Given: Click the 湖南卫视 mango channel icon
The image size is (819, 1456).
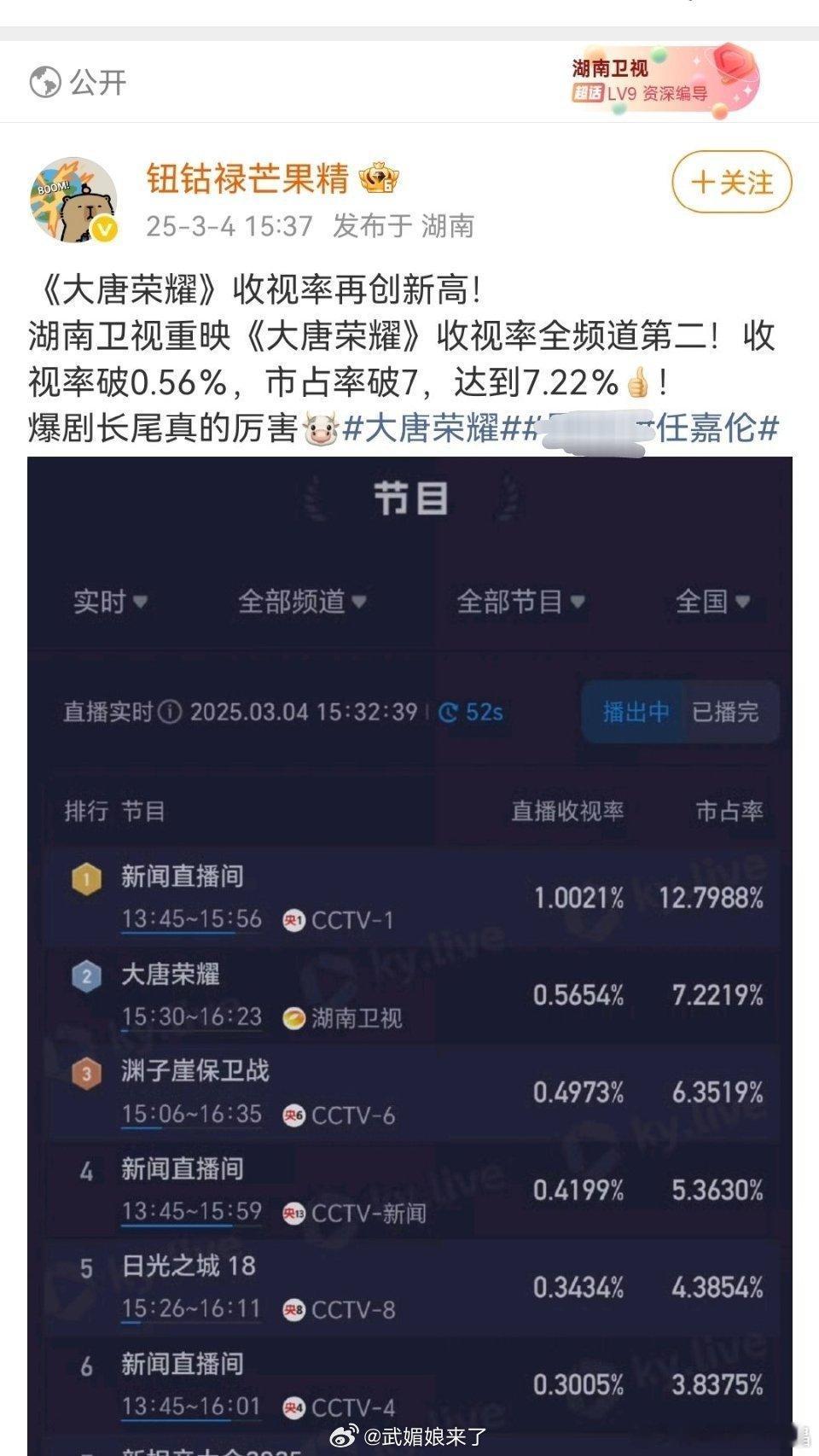Looking at the screenshot, I should click(293, 1019).
